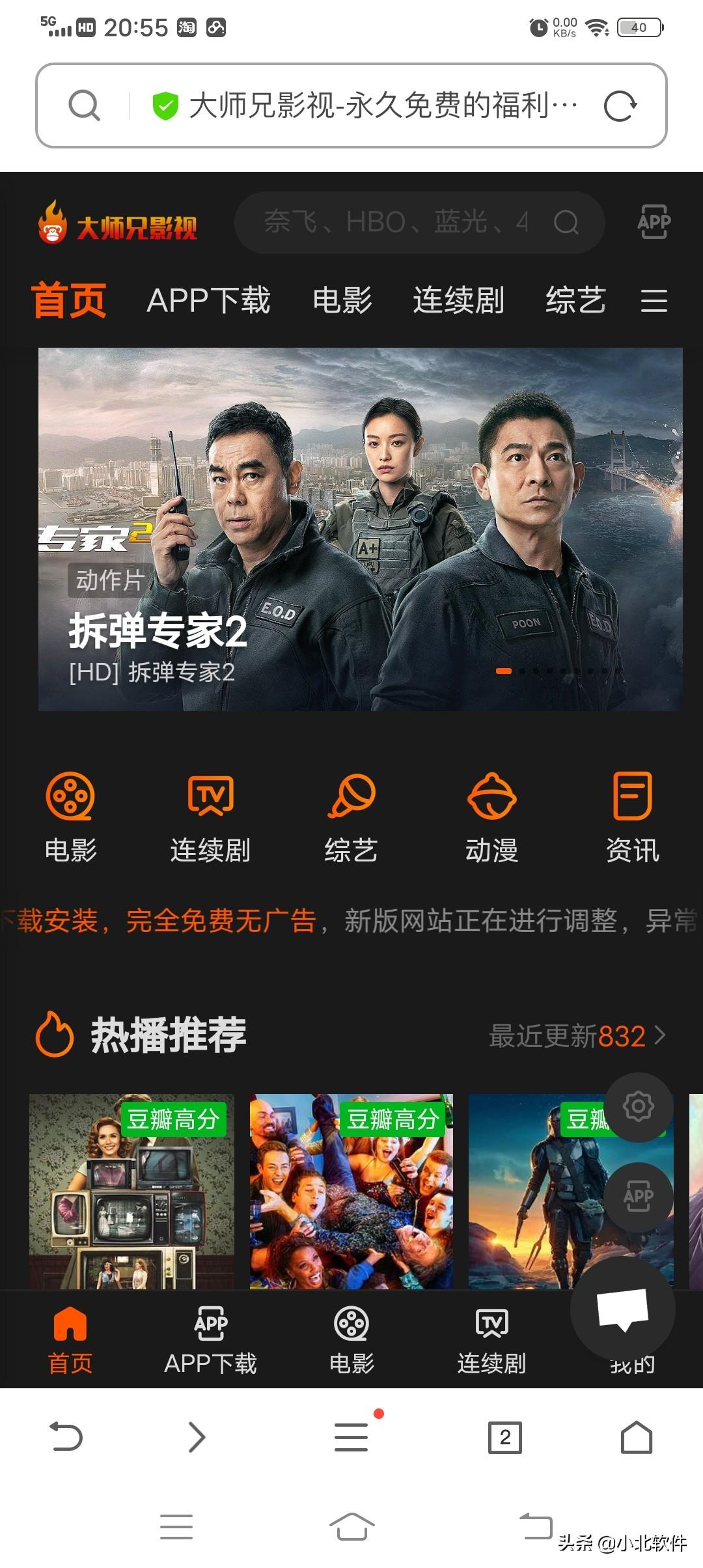The image size is (703, 1568).
Task: Open the 资讯 category shortcut
Action: tap(632, 817)
